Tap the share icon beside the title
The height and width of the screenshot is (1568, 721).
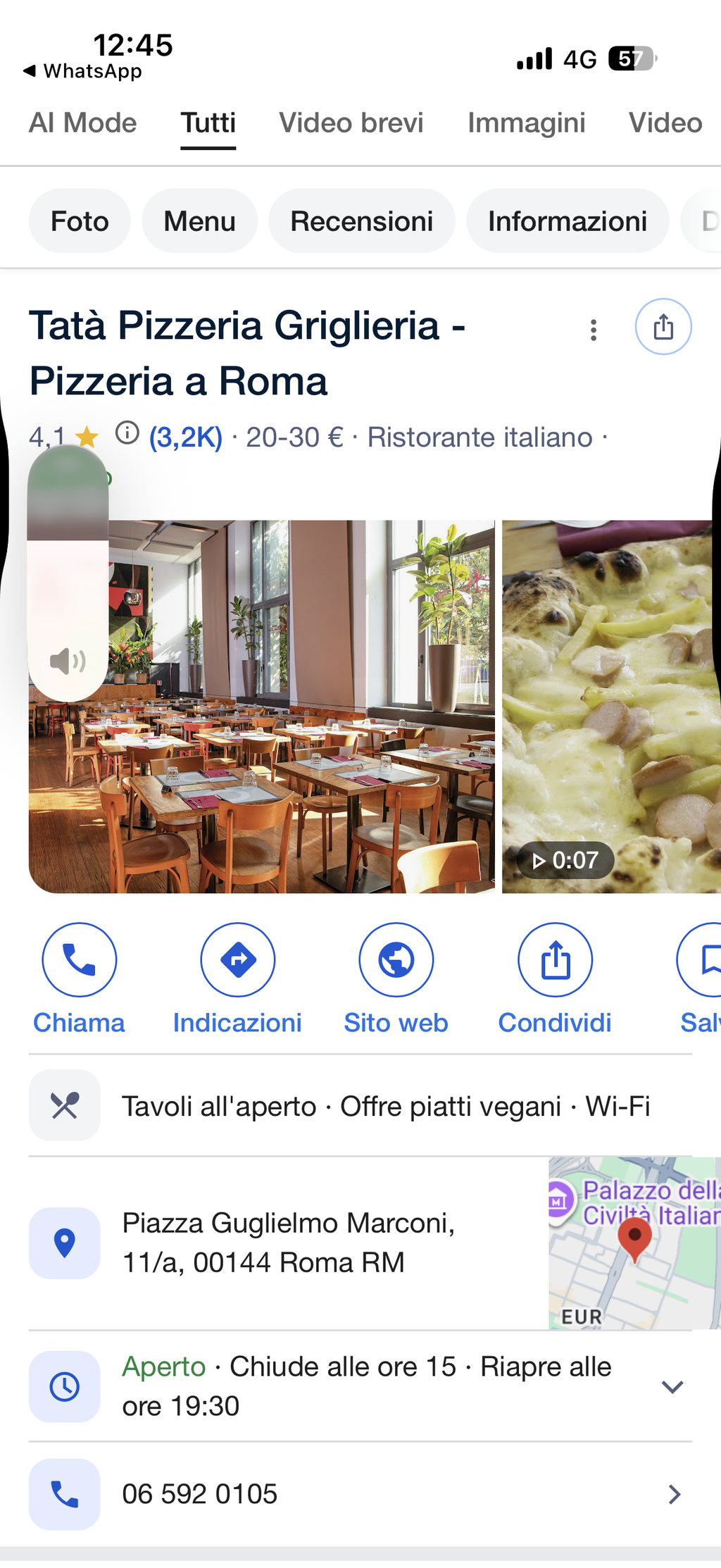[663, 327]
